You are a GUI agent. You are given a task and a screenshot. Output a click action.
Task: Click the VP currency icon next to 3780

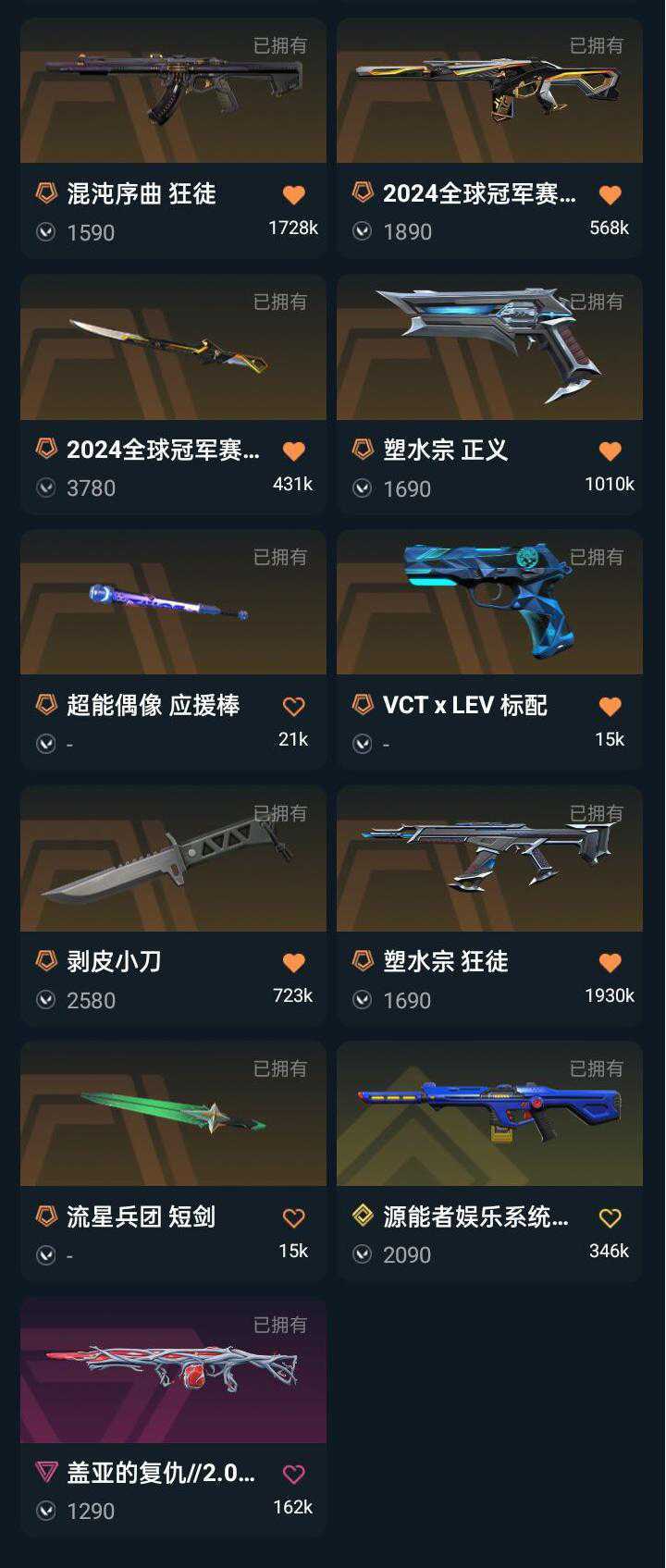45,488
